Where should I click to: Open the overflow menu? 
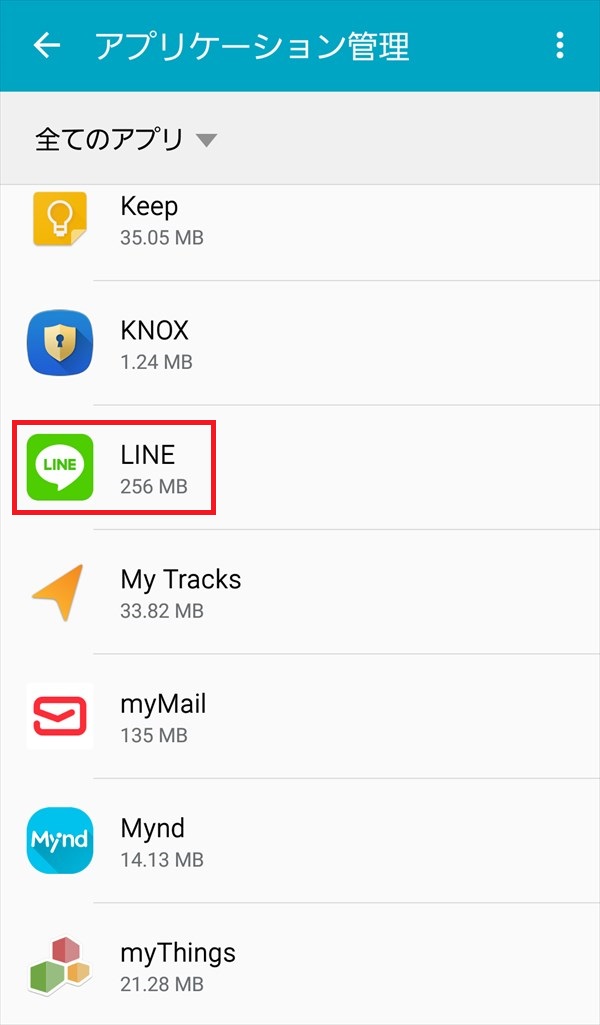tap(559, 46)
